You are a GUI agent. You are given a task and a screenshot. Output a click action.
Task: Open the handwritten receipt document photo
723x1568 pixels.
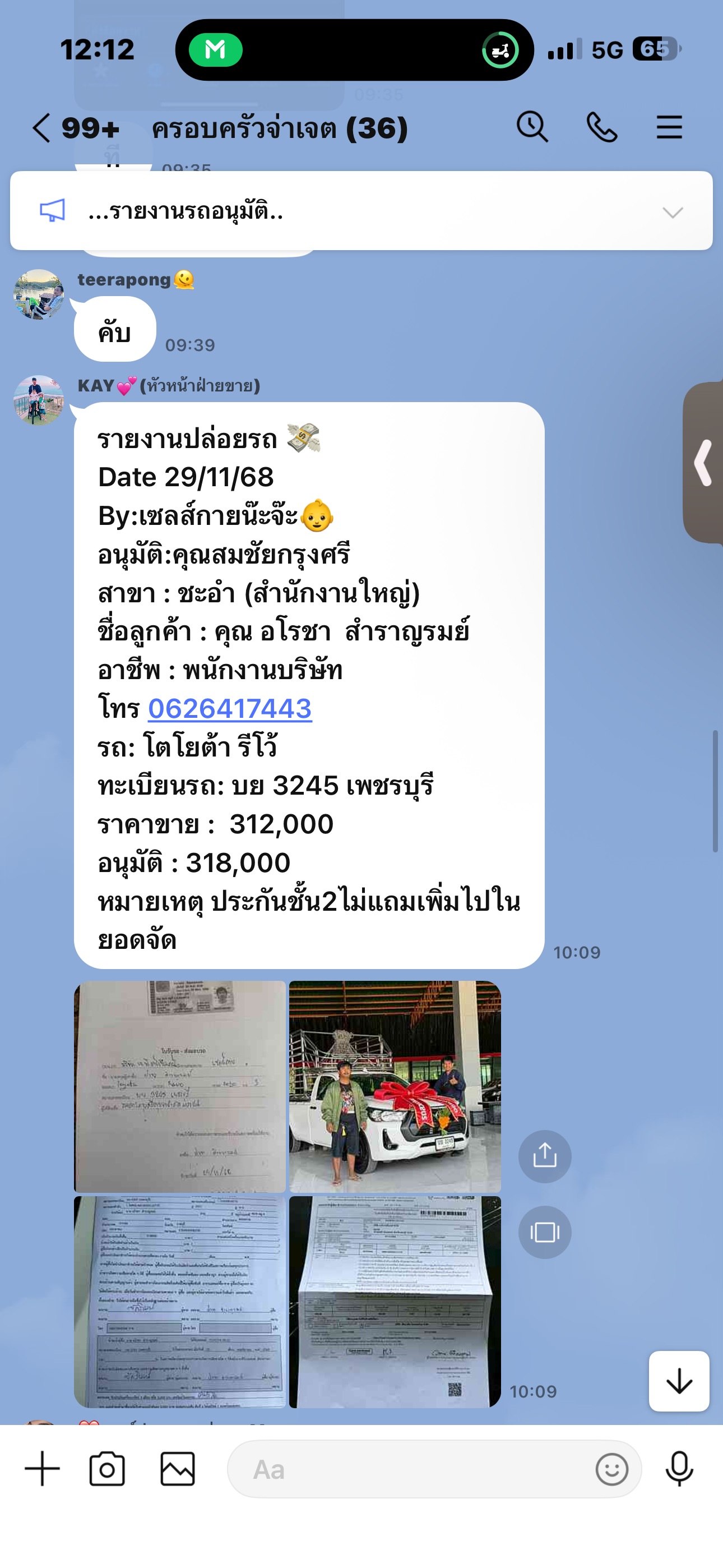(x=179, y=1085)
